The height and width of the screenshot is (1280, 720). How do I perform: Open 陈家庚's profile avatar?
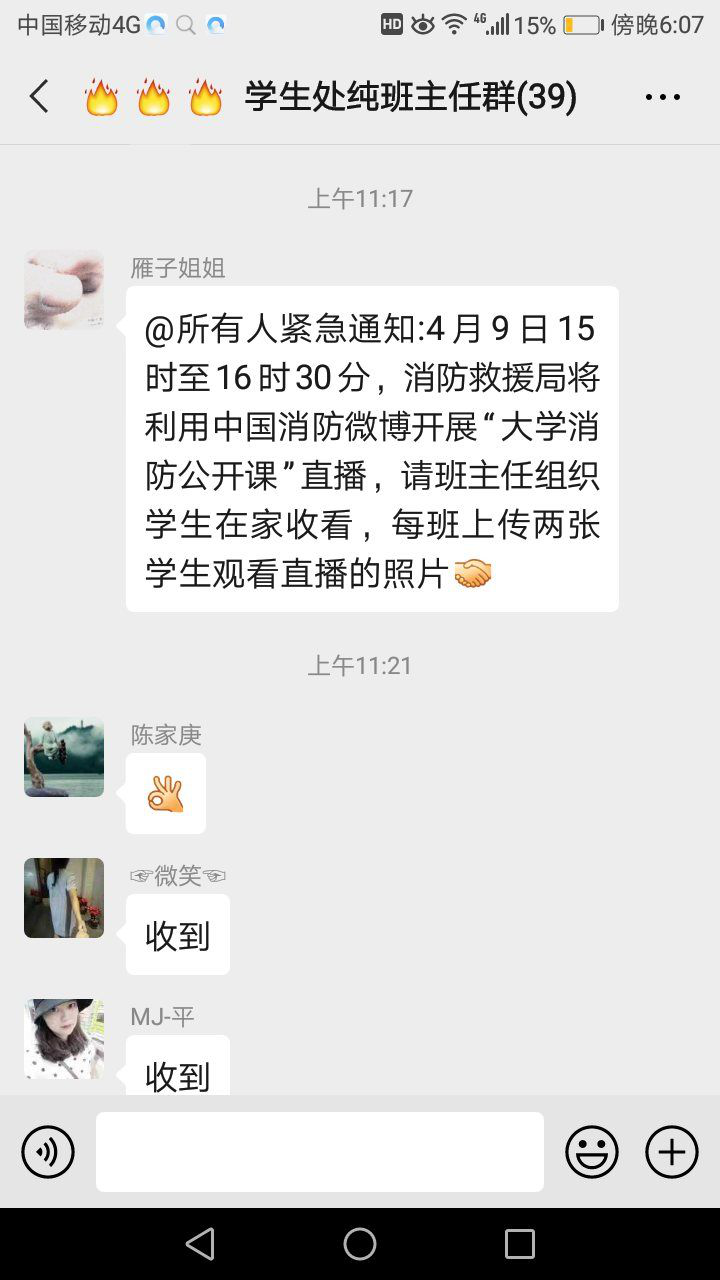(x=64, y=757)
